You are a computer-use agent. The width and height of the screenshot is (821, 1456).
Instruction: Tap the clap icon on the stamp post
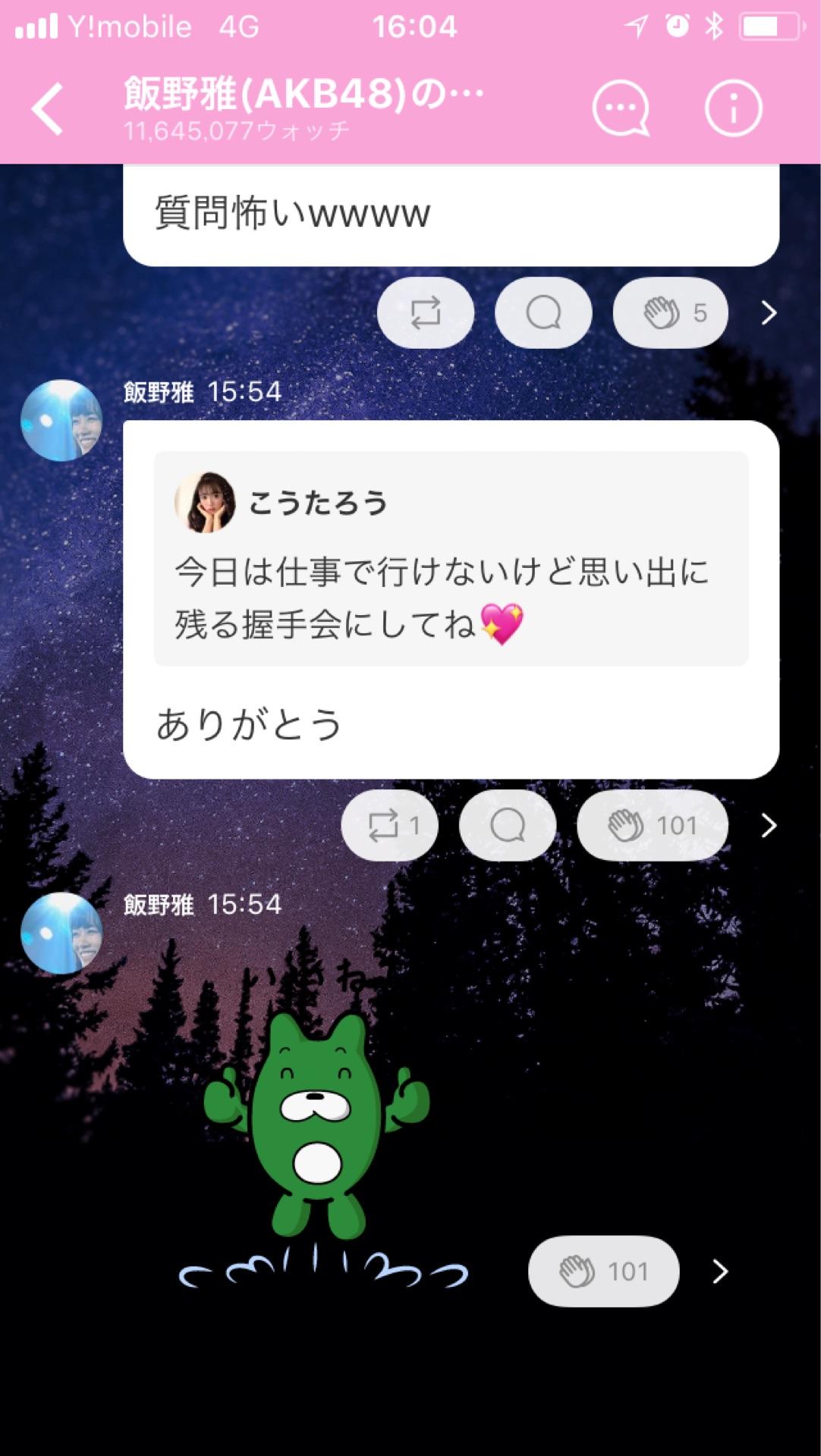coord(603,1272)
